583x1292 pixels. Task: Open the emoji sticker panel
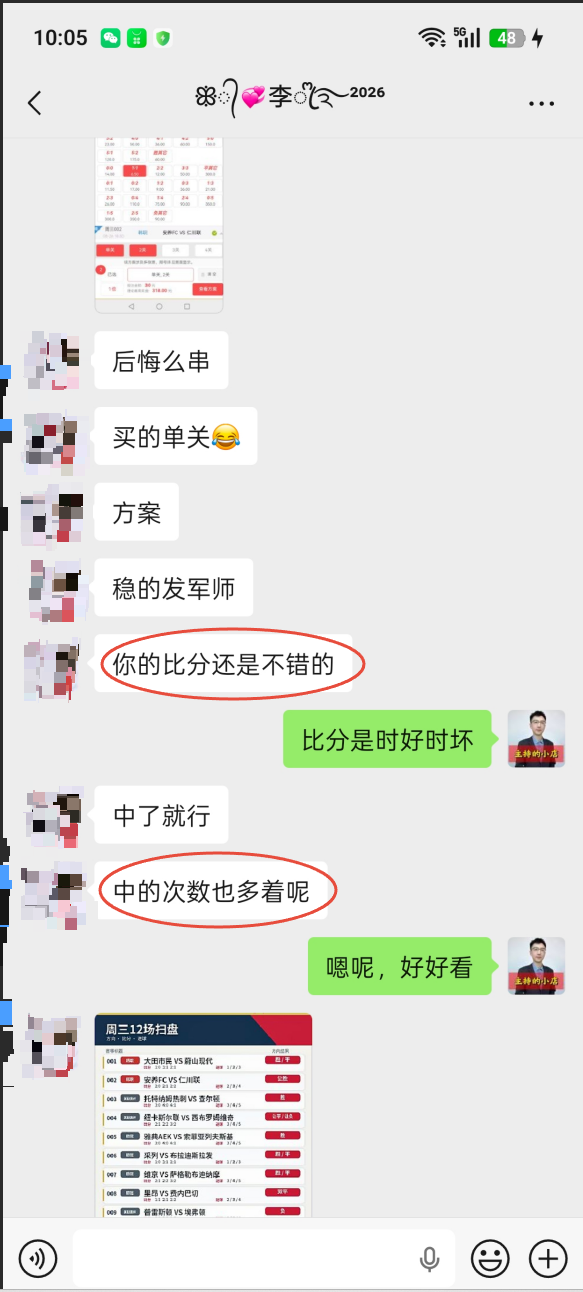pyautogui.click(x=490, y=1258)
